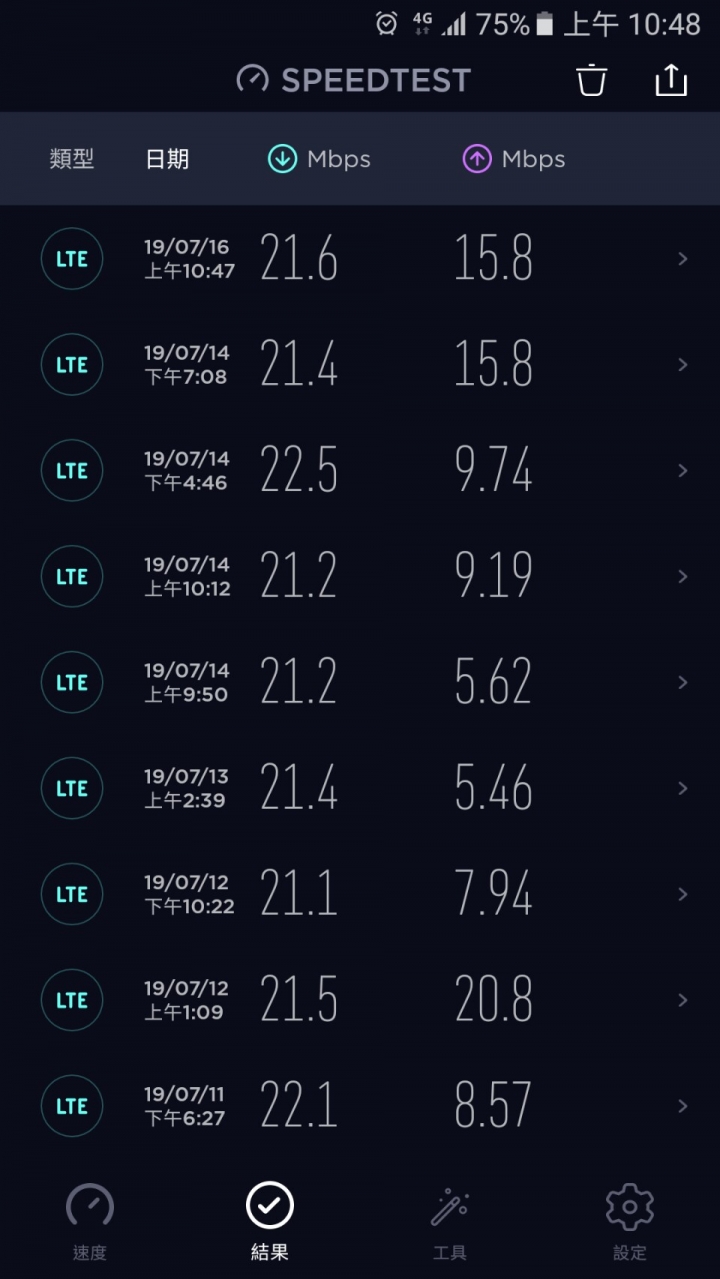Screen dimensions: 720x1279
Task: View the 19/07/14 上午9:50 result details
Action: tap(360, 683)
